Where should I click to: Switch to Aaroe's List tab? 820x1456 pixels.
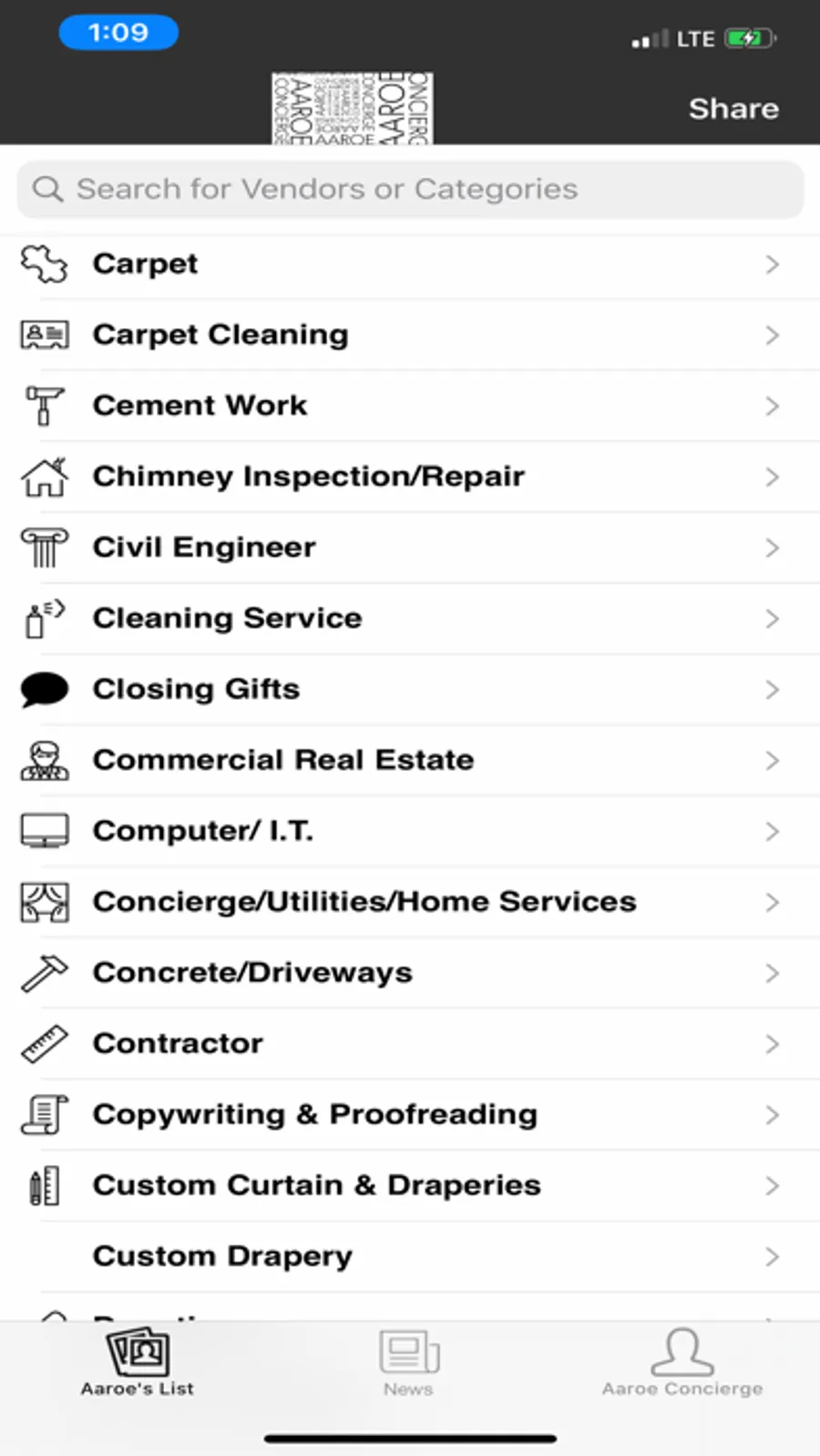[138, 1363]
